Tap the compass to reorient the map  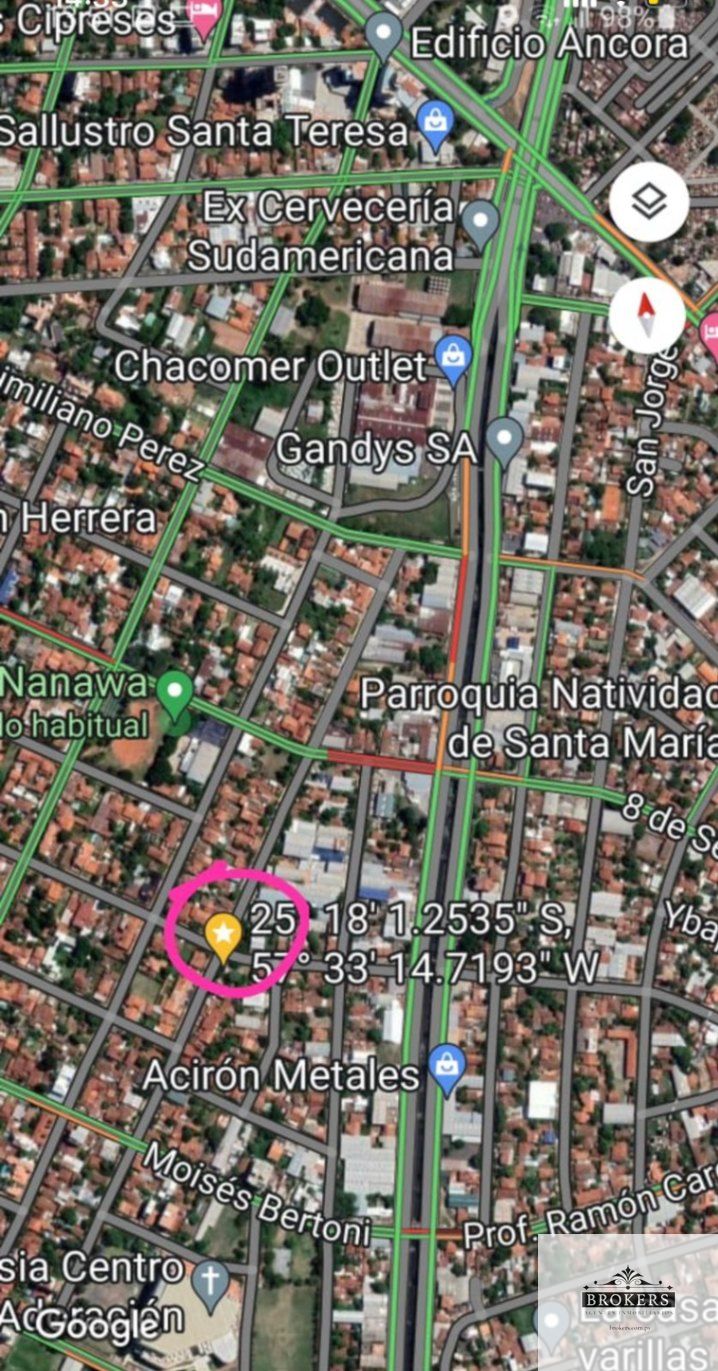[x=648, y=314]
